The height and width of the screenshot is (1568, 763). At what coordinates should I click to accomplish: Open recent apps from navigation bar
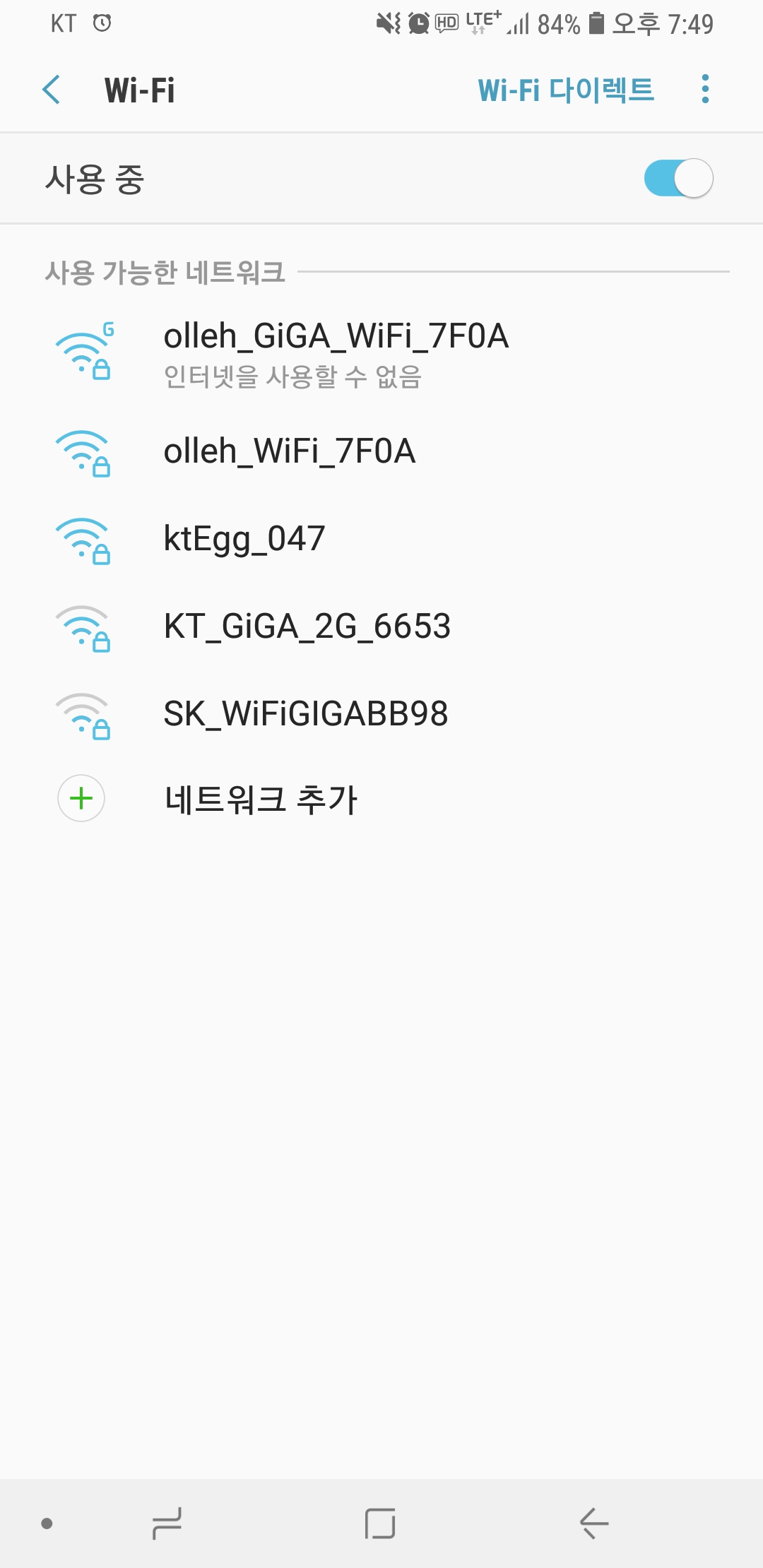click(x=167, y=1523)
